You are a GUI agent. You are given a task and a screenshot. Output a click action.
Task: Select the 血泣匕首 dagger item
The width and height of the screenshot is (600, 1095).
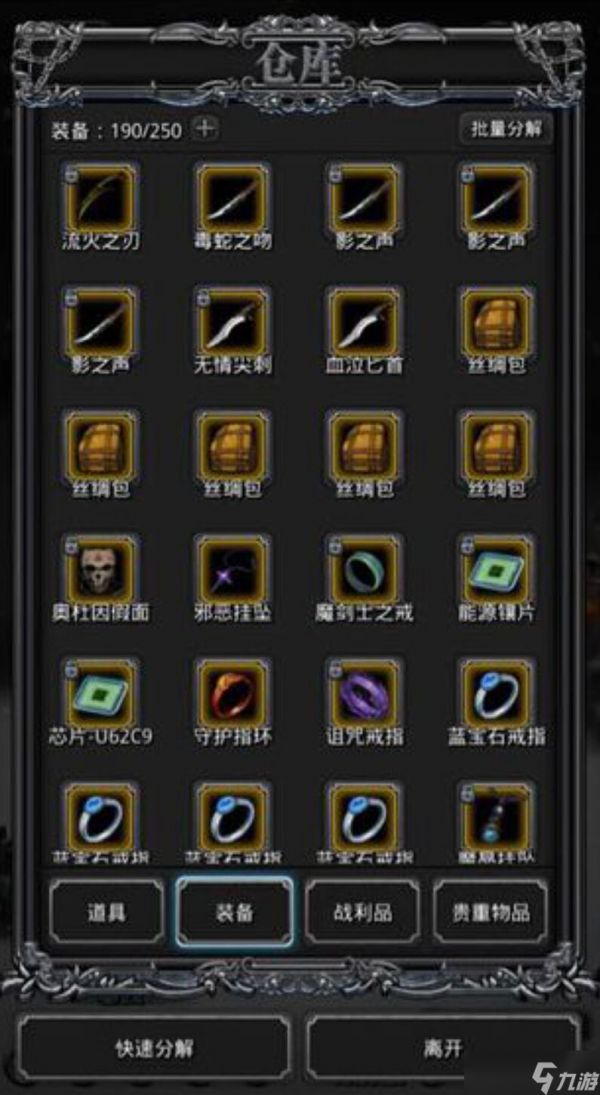(364, 320)
